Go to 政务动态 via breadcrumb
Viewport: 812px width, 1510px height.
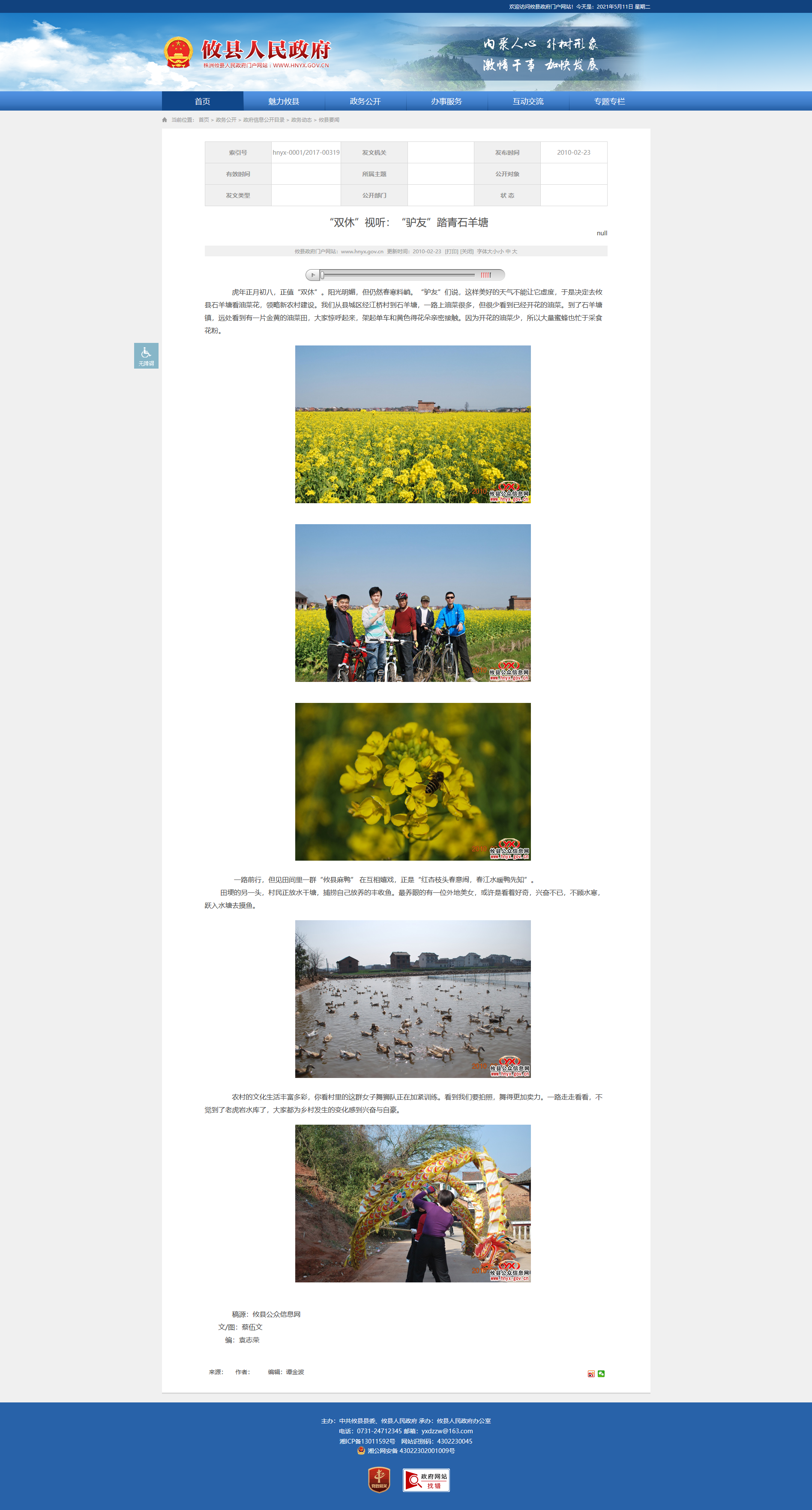(301, 120)
